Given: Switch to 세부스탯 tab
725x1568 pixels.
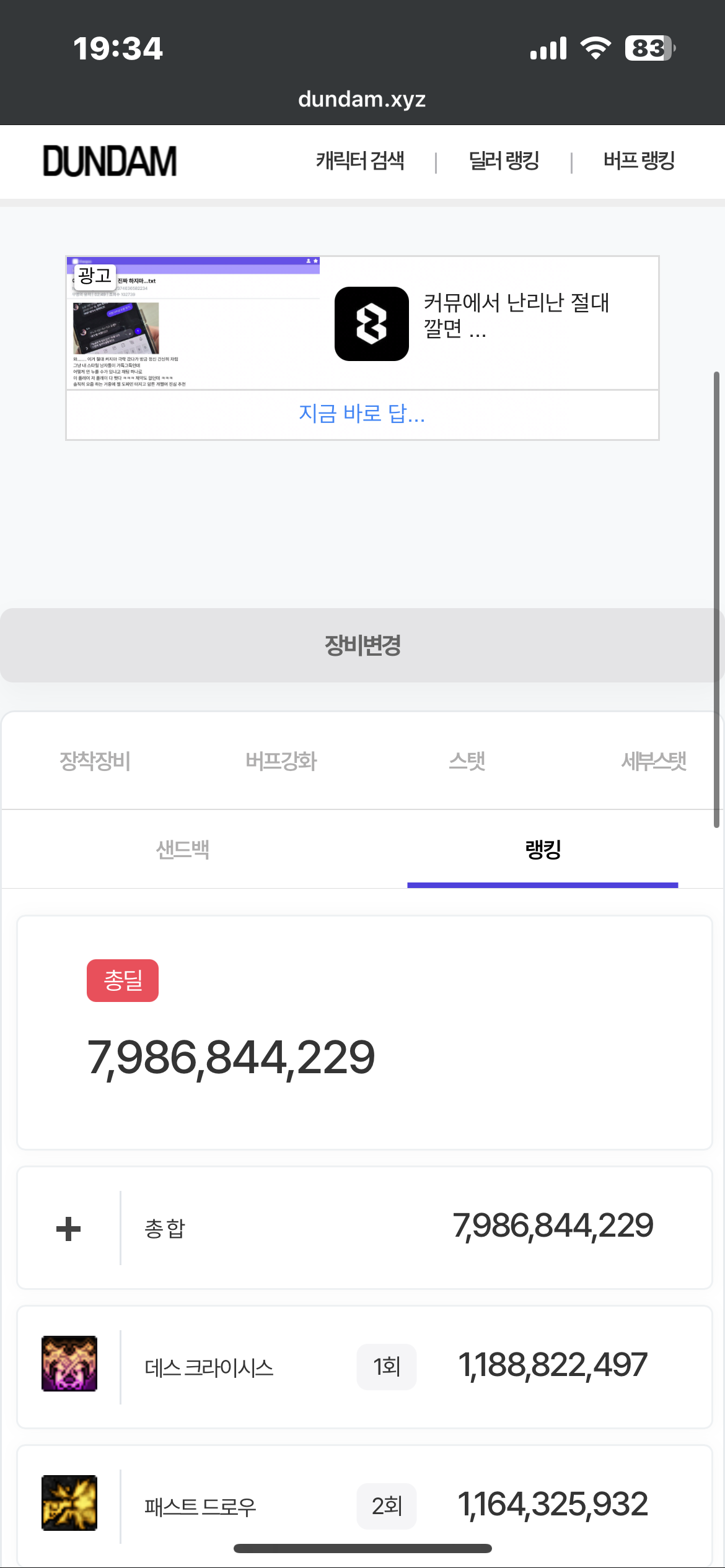Looking at the screenshot, I should pyautogui.click(x=654, y=761).
